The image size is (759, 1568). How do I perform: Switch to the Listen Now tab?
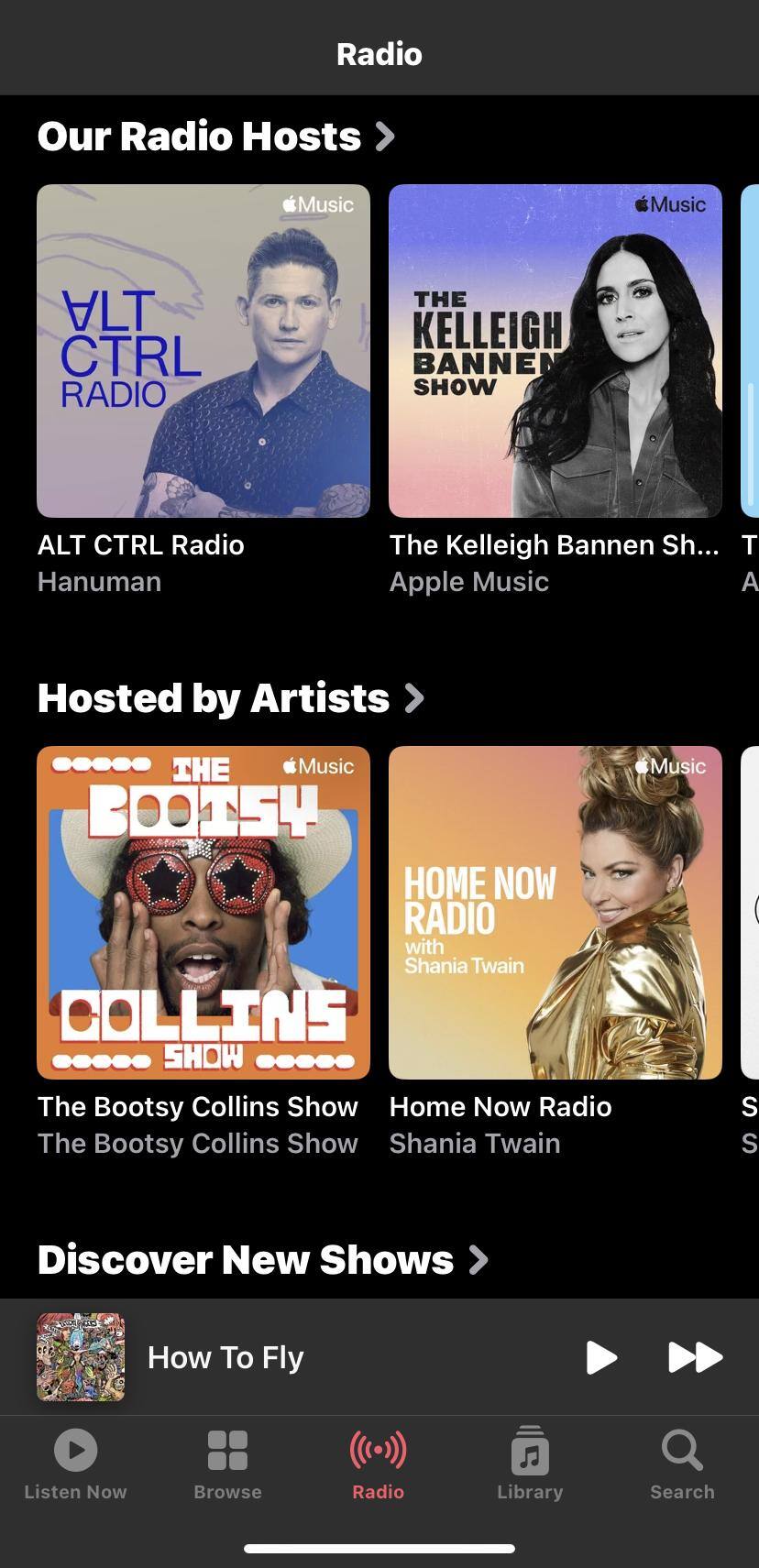(75, 1464)
